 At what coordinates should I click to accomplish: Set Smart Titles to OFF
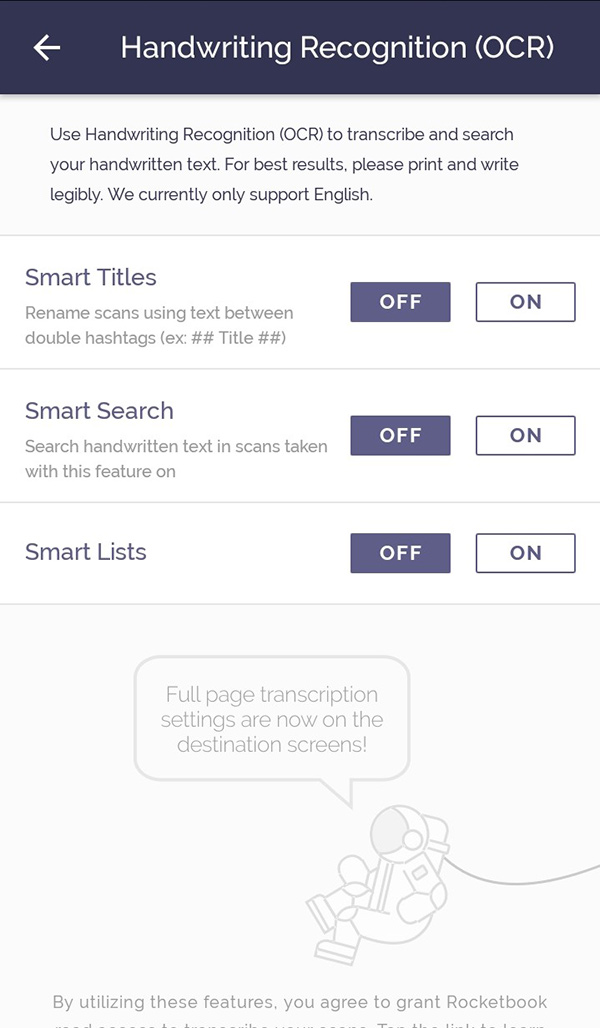(x=400, y=302)
